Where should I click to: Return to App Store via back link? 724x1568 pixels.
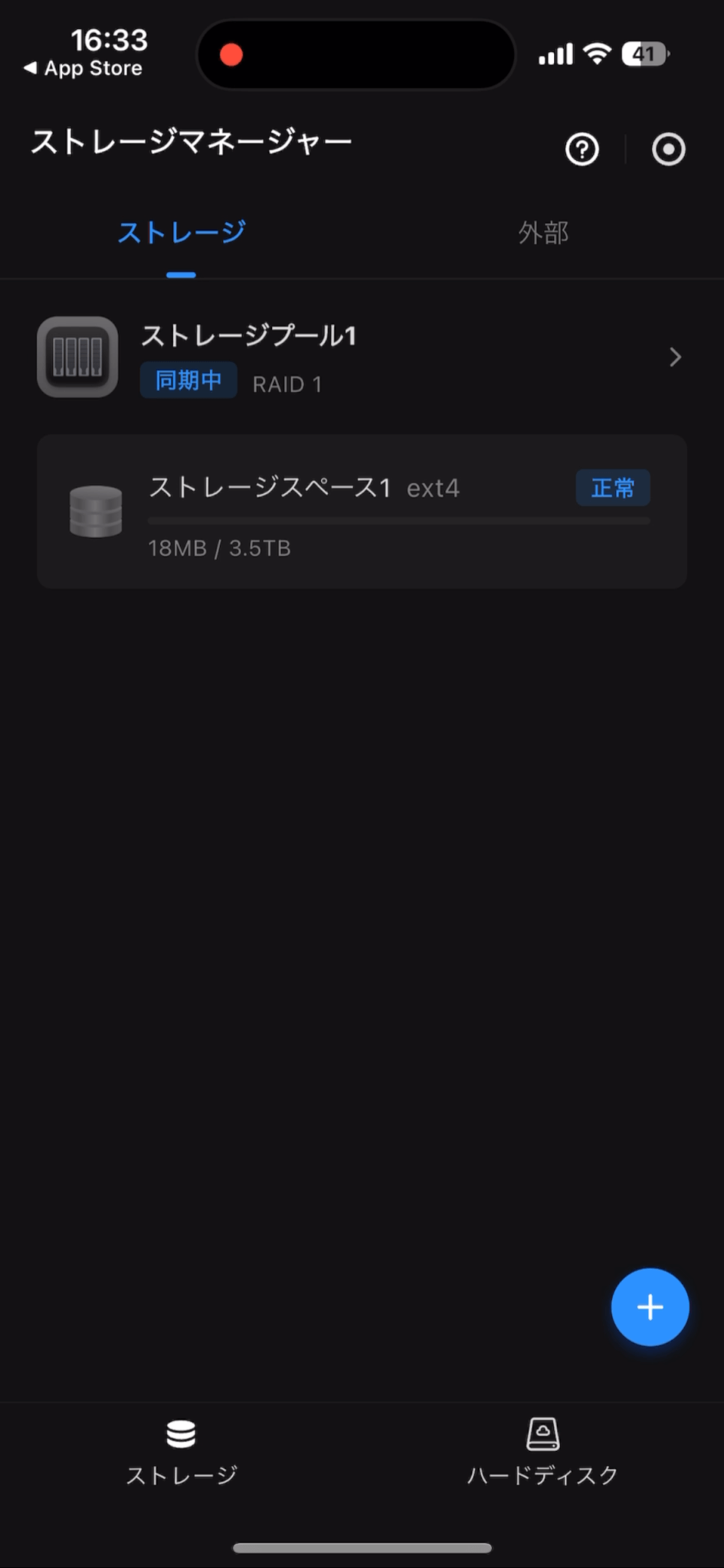click(83, 68)
